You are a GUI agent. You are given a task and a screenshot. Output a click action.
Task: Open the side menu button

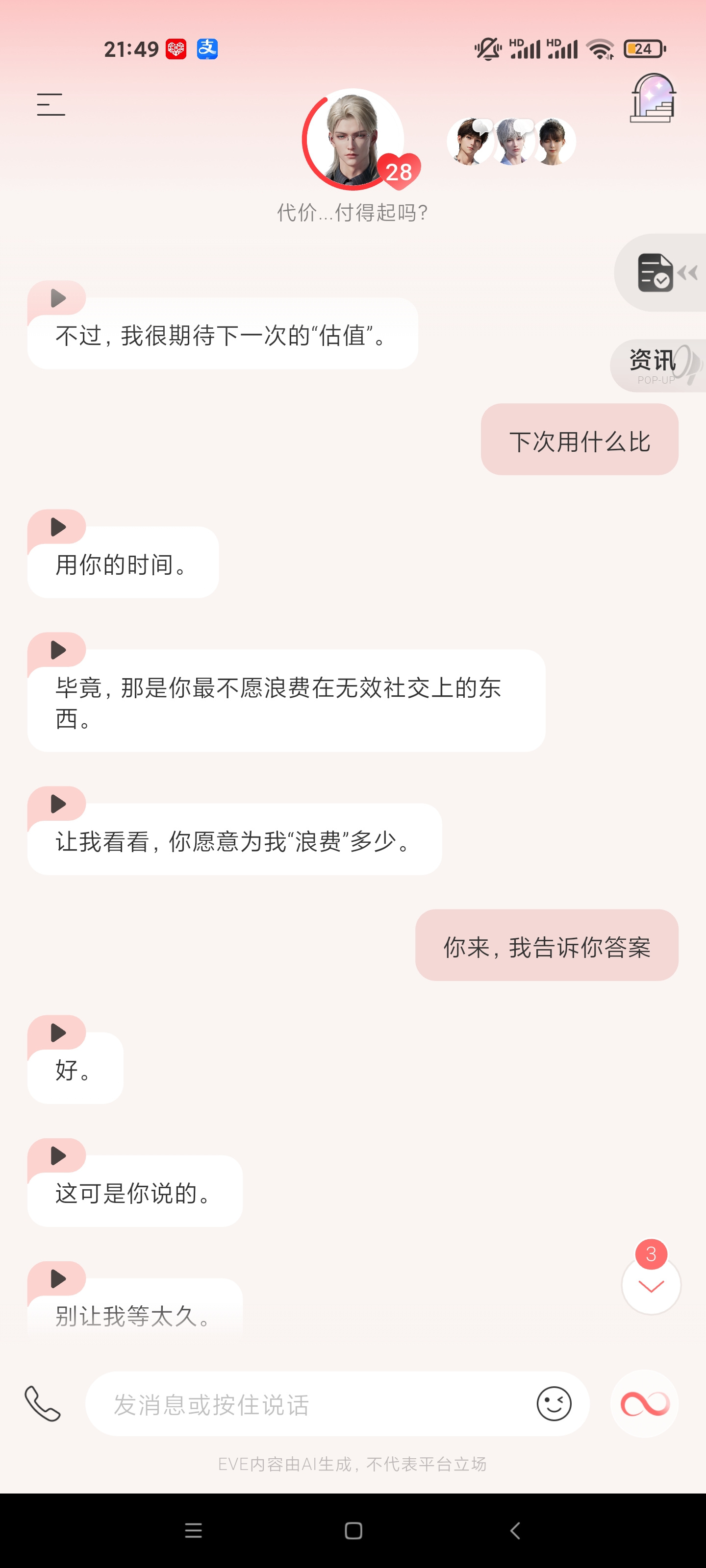(x=50, y=105)
